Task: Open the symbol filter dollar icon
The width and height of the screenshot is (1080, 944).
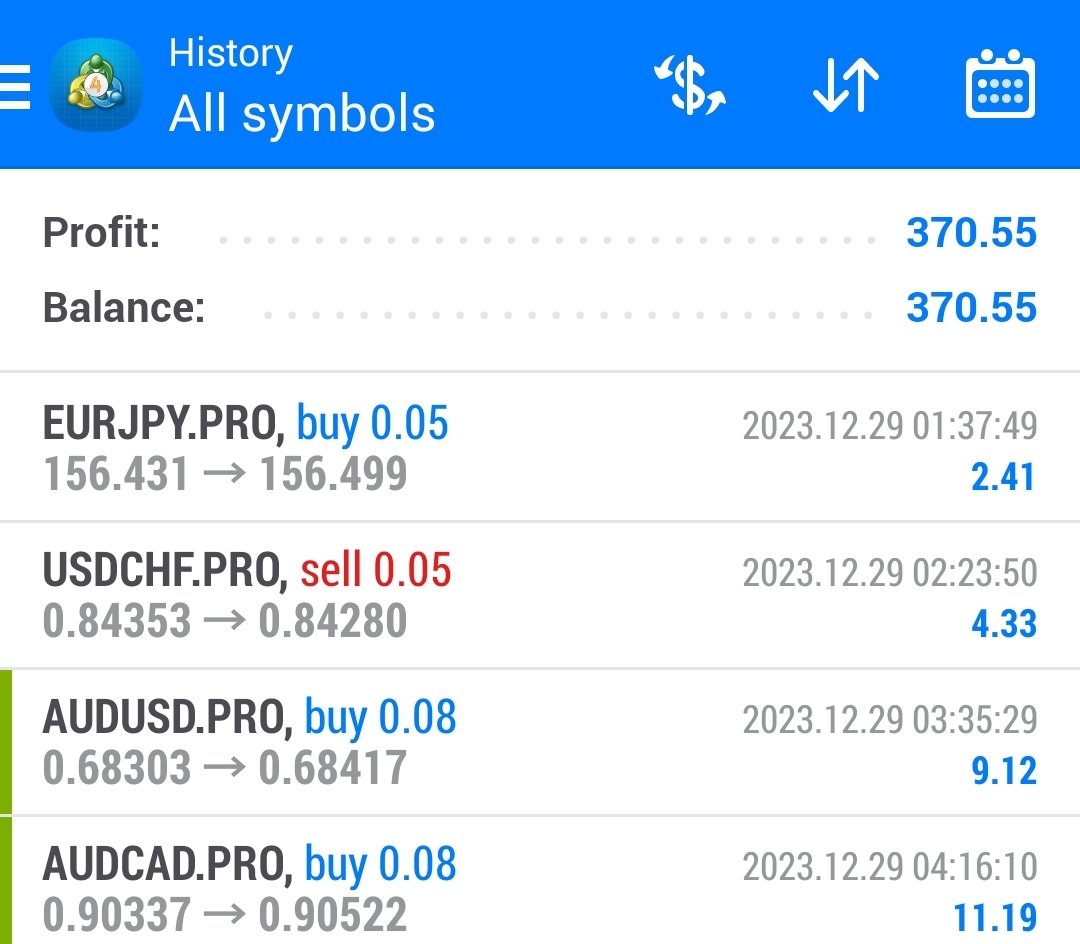Action: pyautogui.click(x=690, y=87)
